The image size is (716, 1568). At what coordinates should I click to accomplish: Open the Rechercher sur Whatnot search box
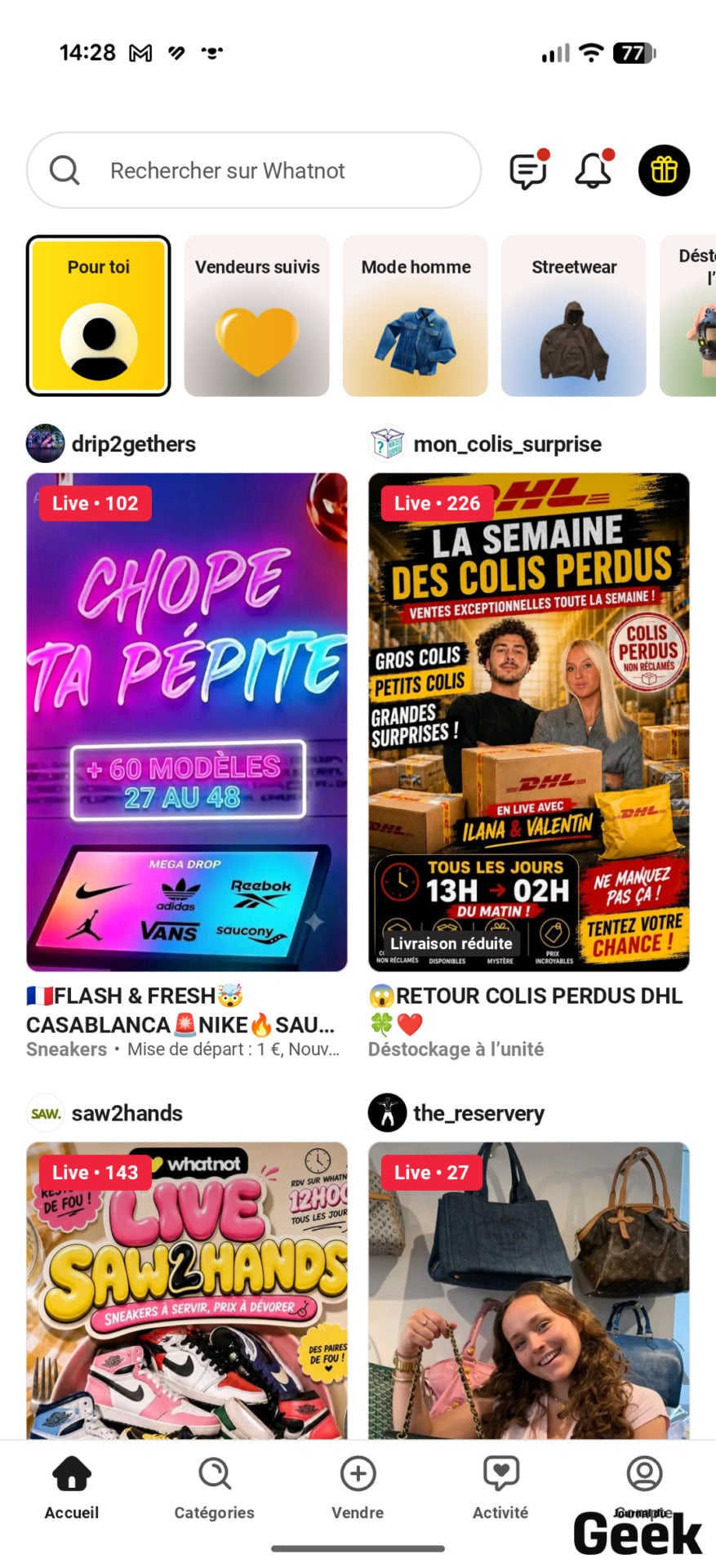[254, 171]
